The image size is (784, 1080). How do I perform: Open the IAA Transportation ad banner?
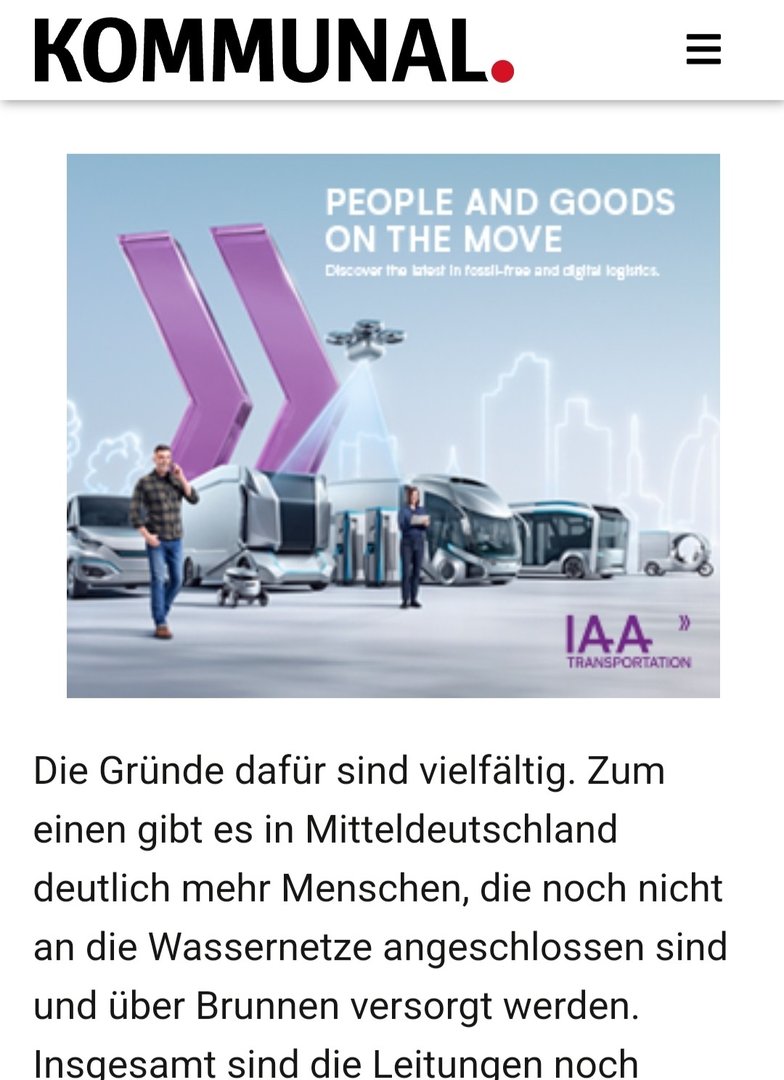(x=393, y=425)
